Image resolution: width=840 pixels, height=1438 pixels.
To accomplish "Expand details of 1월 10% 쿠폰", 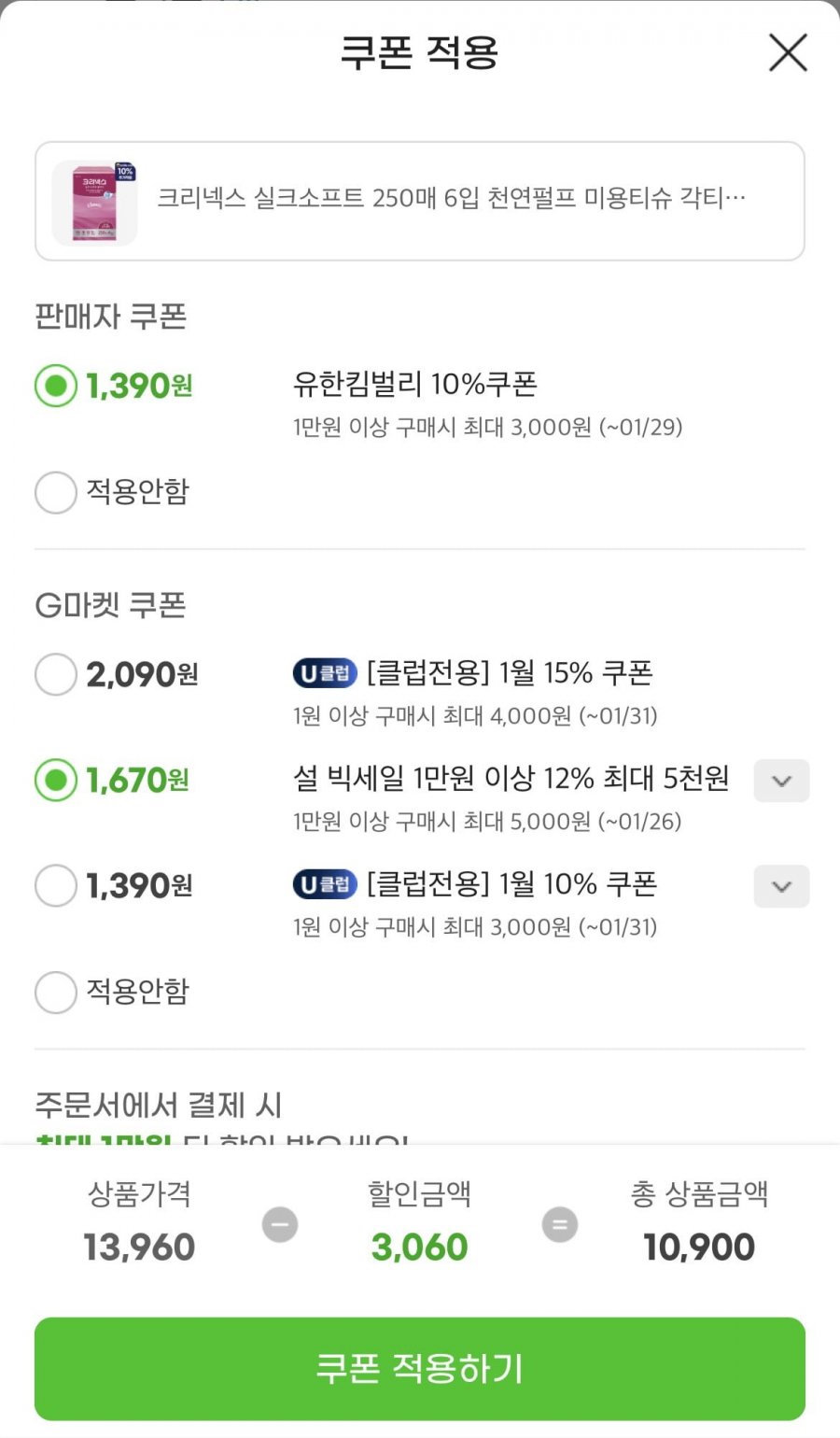I will point(781,886).
